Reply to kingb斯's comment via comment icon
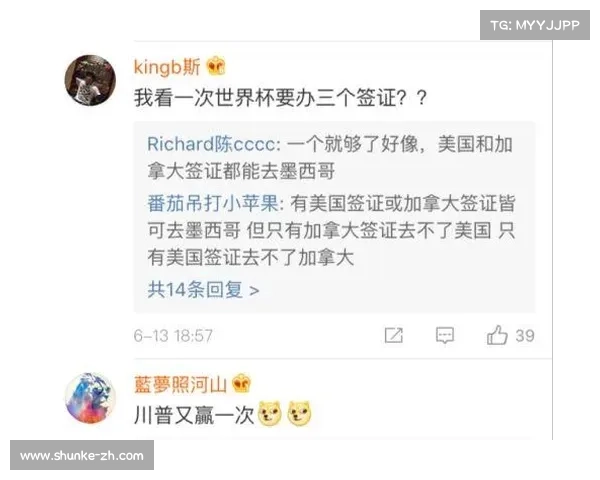The height and width of the screenshot is (480, 600). pos(445,336)
